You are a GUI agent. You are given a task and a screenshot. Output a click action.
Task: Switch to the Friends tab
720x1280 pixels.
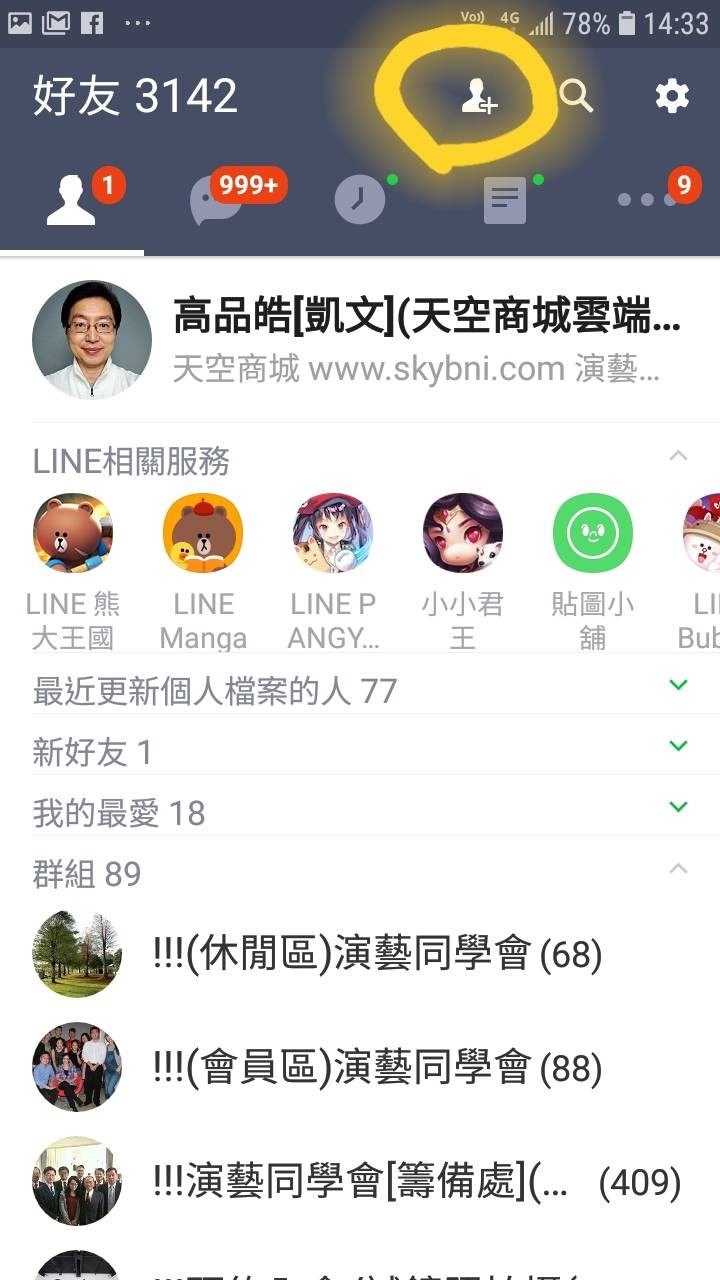[x=72, y=200]
